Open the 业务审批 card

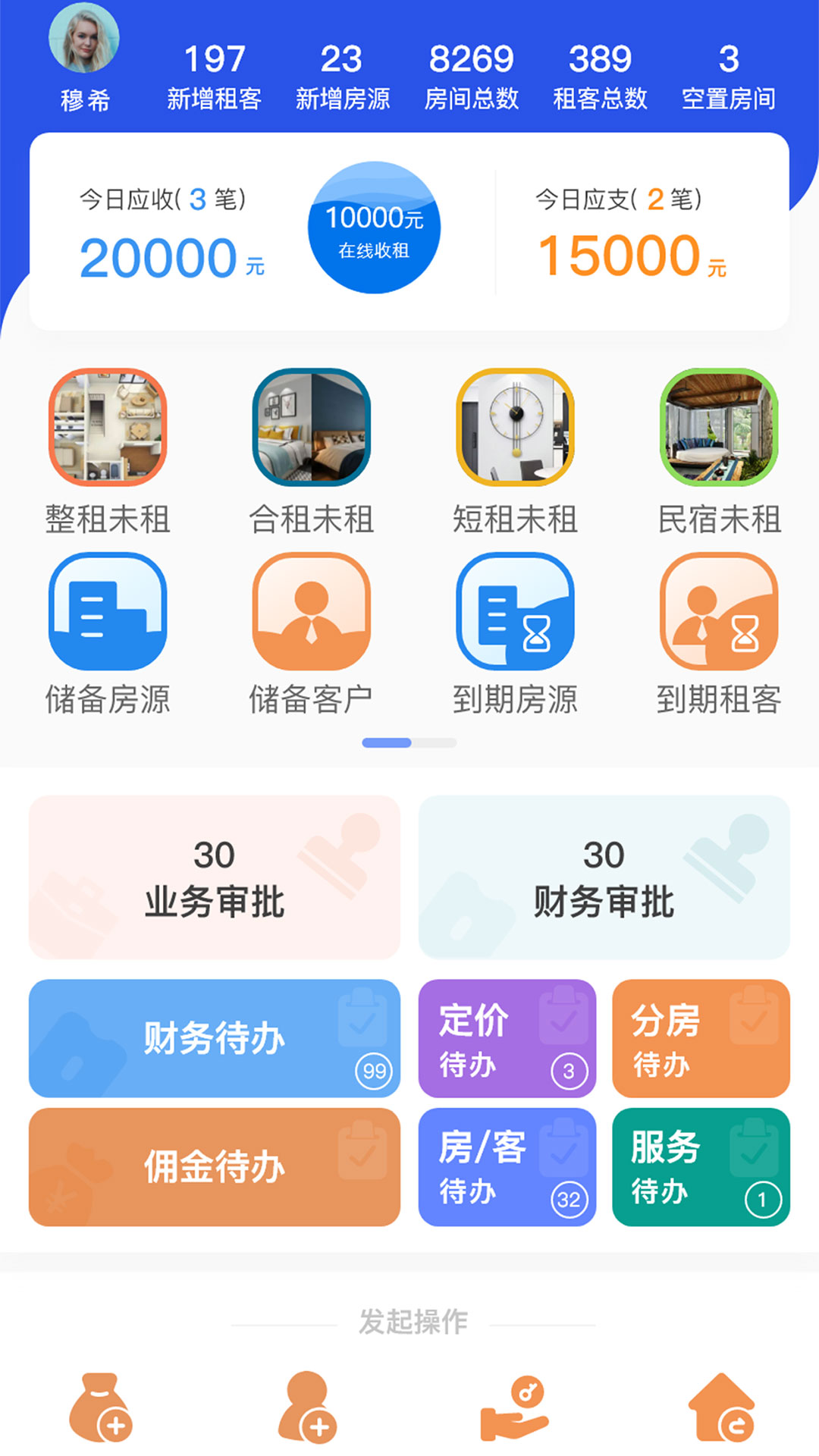[x=215, y=877]
